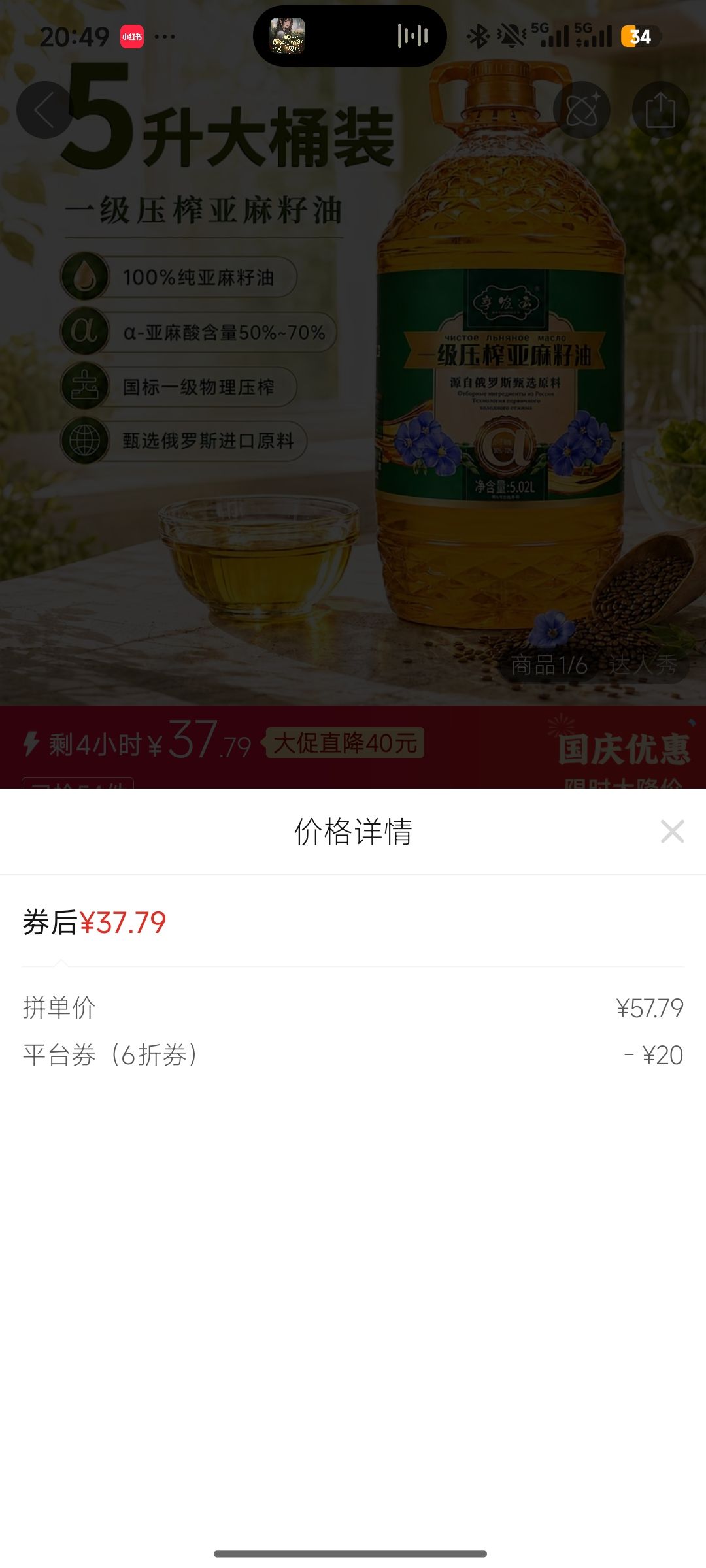The width and height of the screenshot is (706, 1568).
Task: Share this flaxseed oil product
Action: 660,110
